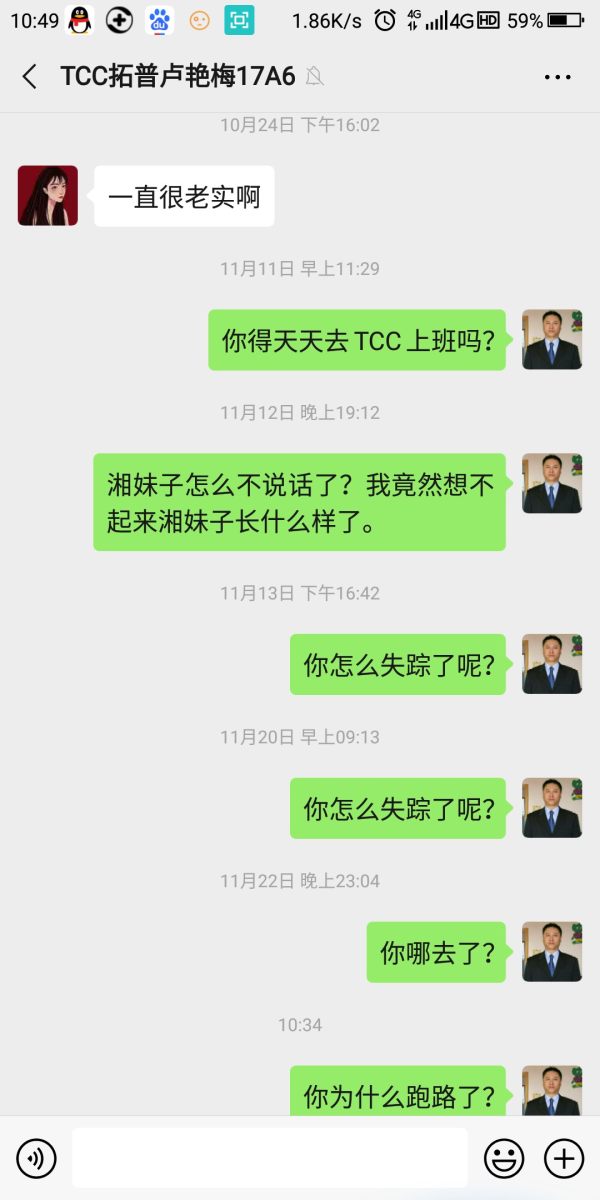Open the emoji picker
The height and width of the screenshot is (1200, 600).
(504, 1158)
